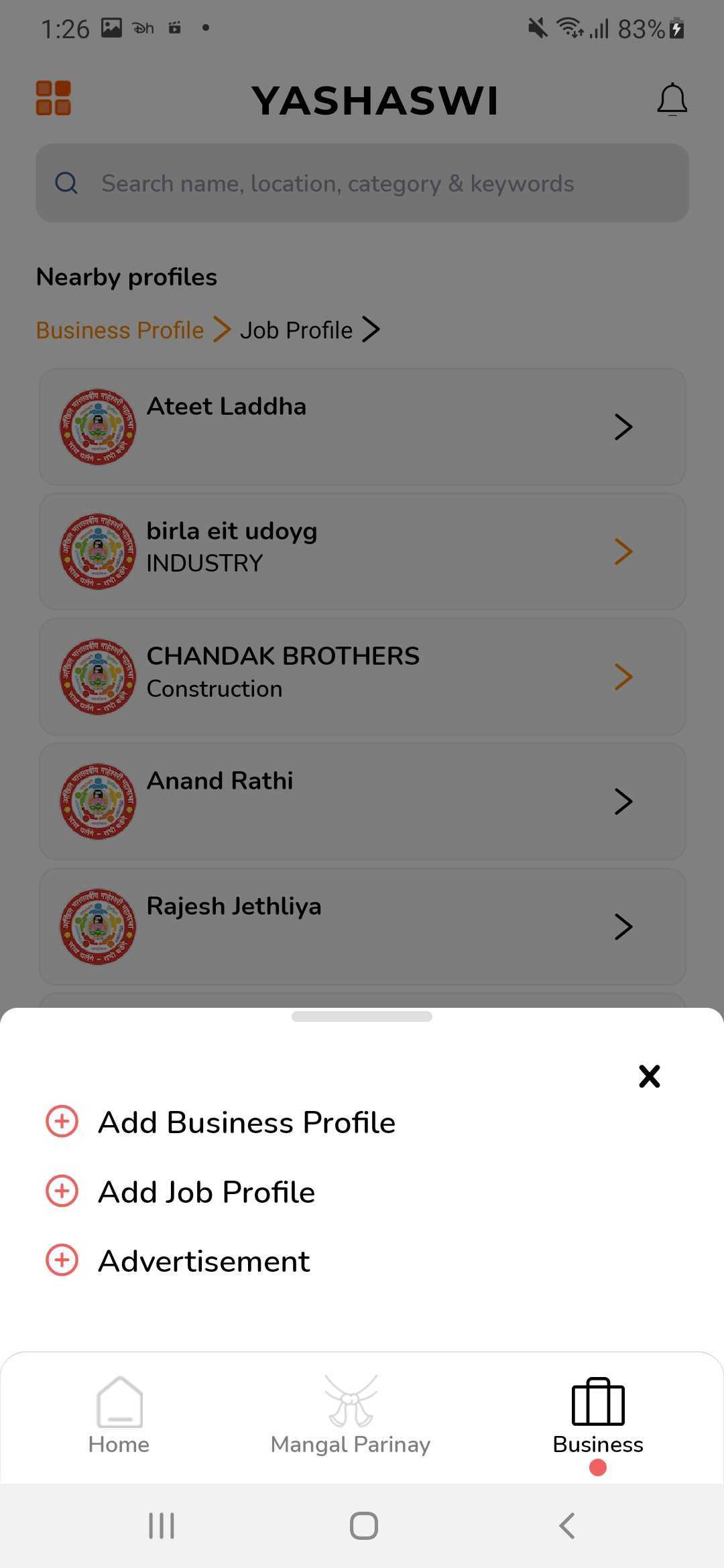
Task: Open the notifications bell
Action: pos(672,100)
